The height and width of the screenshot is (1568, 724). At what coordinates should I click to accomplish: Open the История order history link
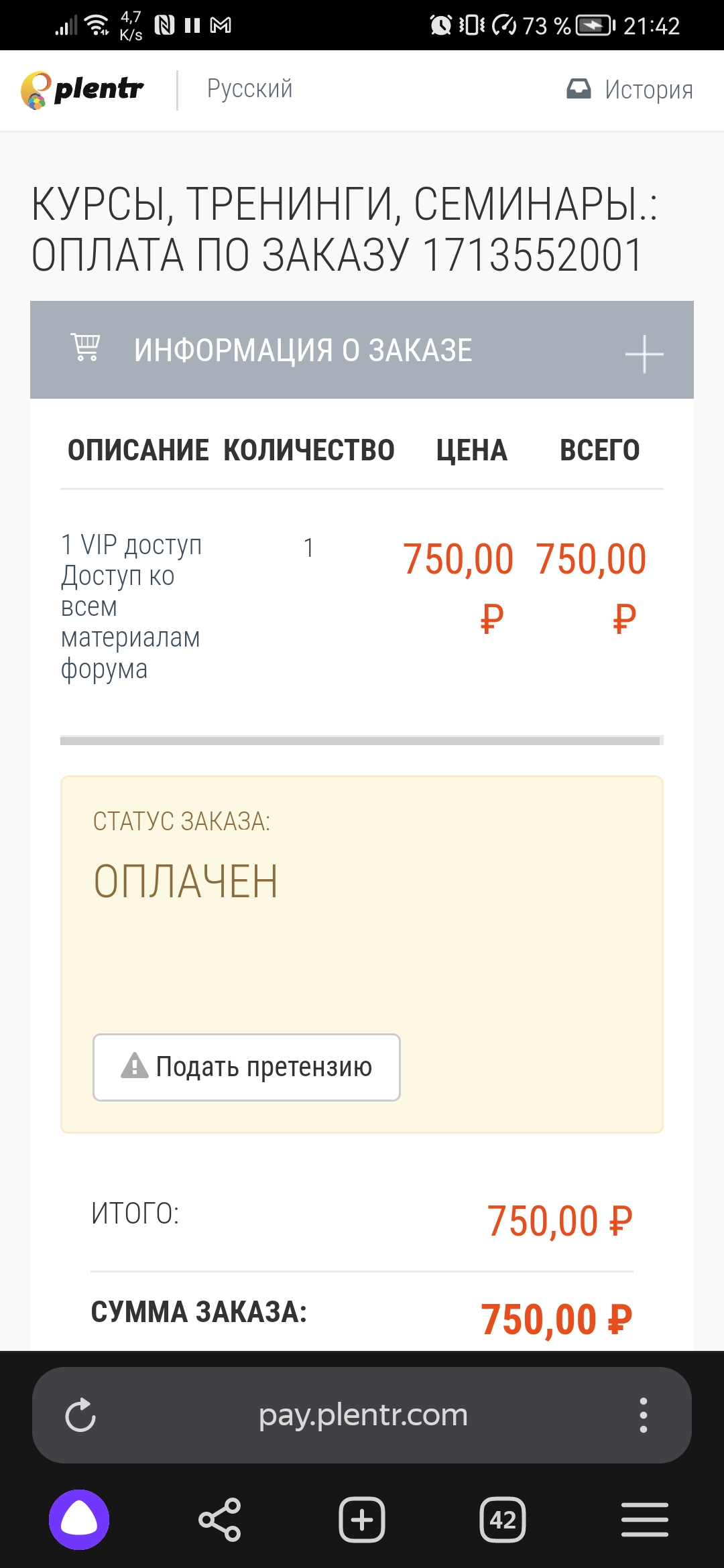(x=629, y=89)
